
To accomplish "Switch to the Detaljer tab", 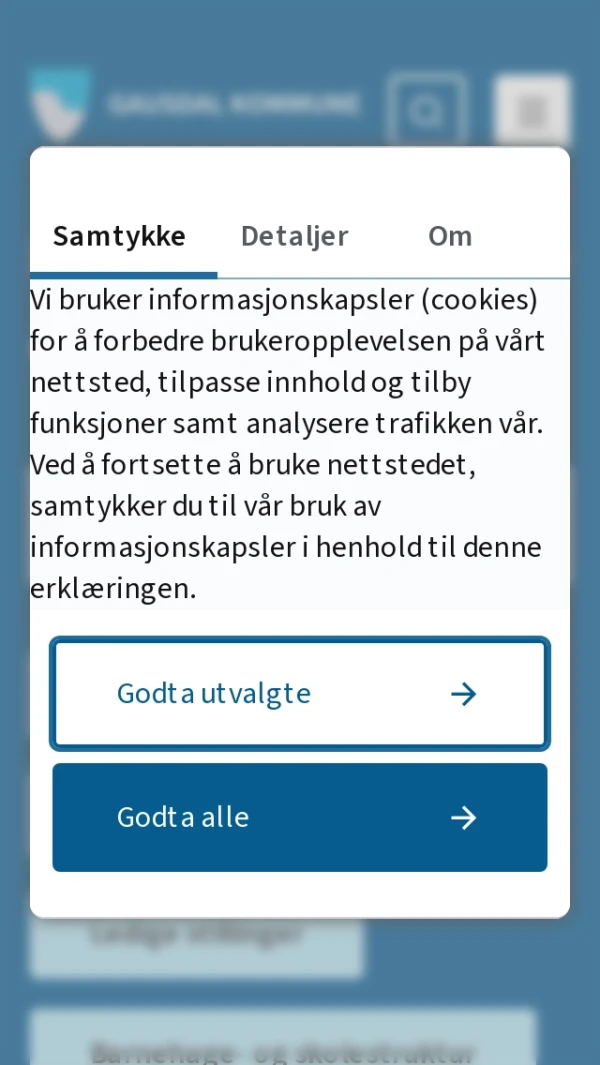I will pos(294,236).
